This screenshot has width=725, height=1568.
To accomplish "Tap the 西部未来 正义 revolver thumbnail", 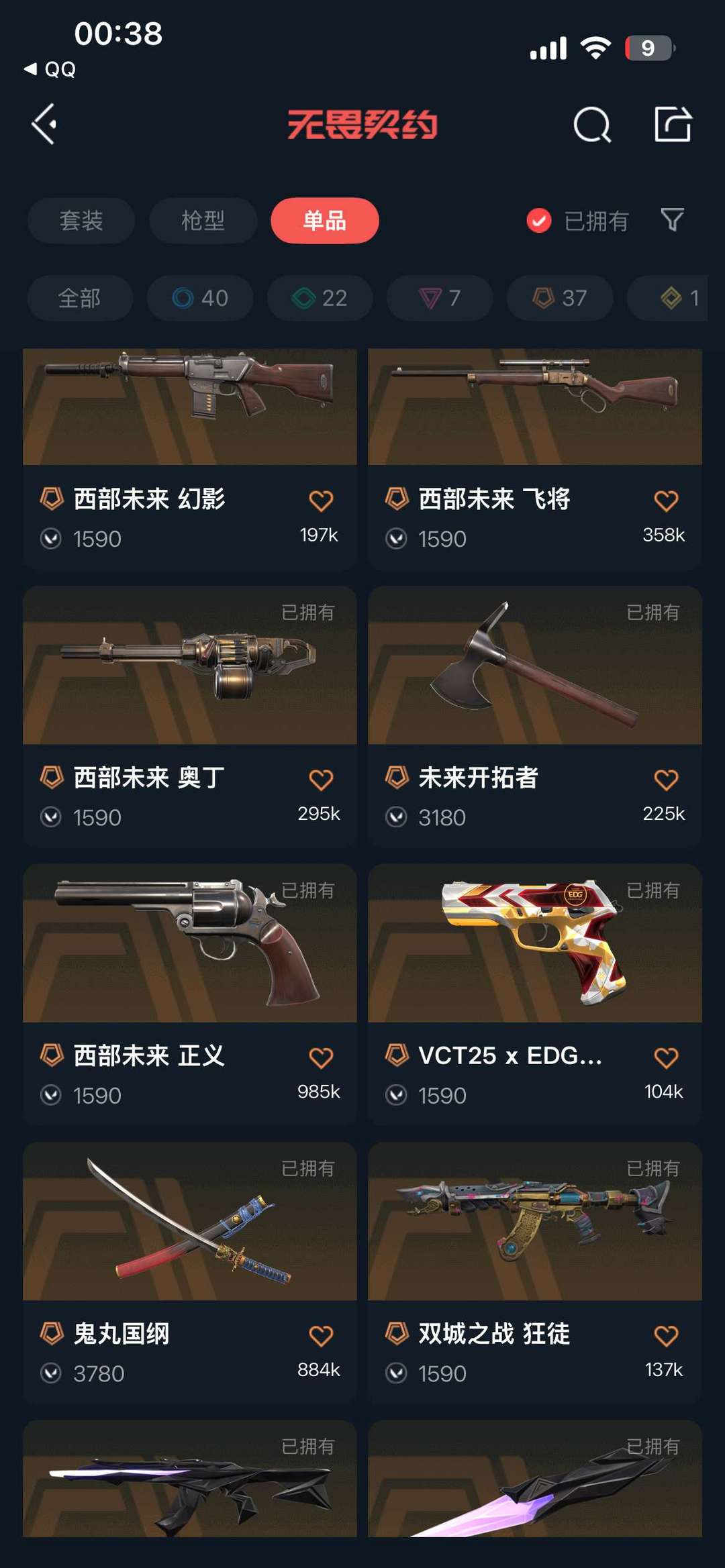I will click(189, 945).
